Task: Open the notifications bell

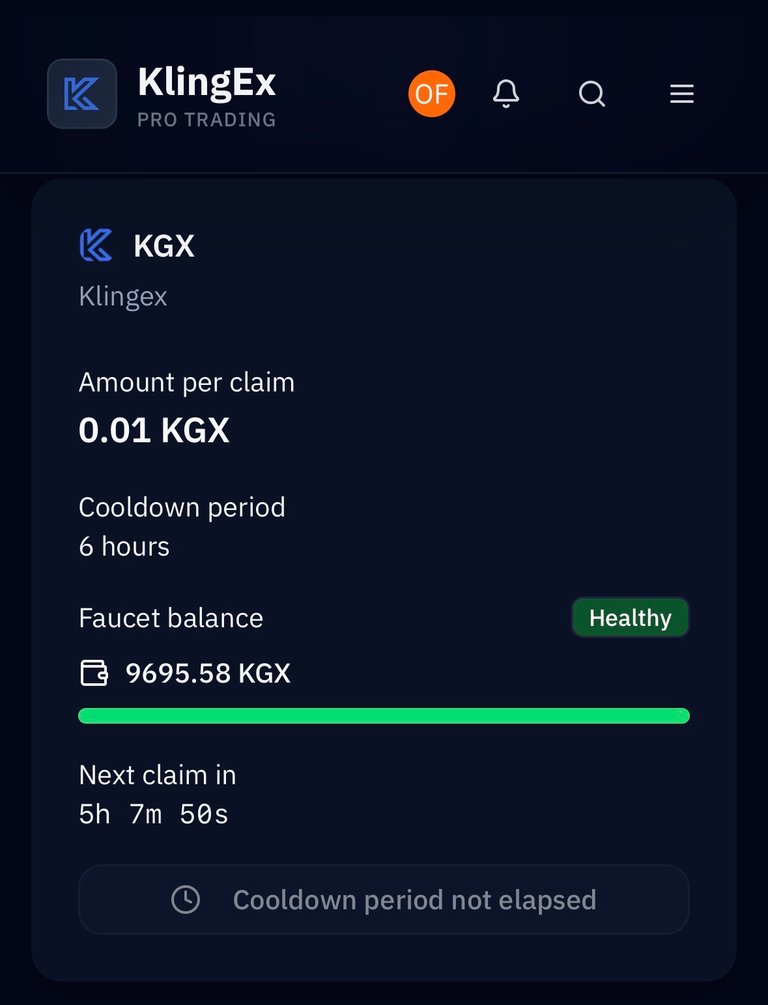Action: pos(506,94)
